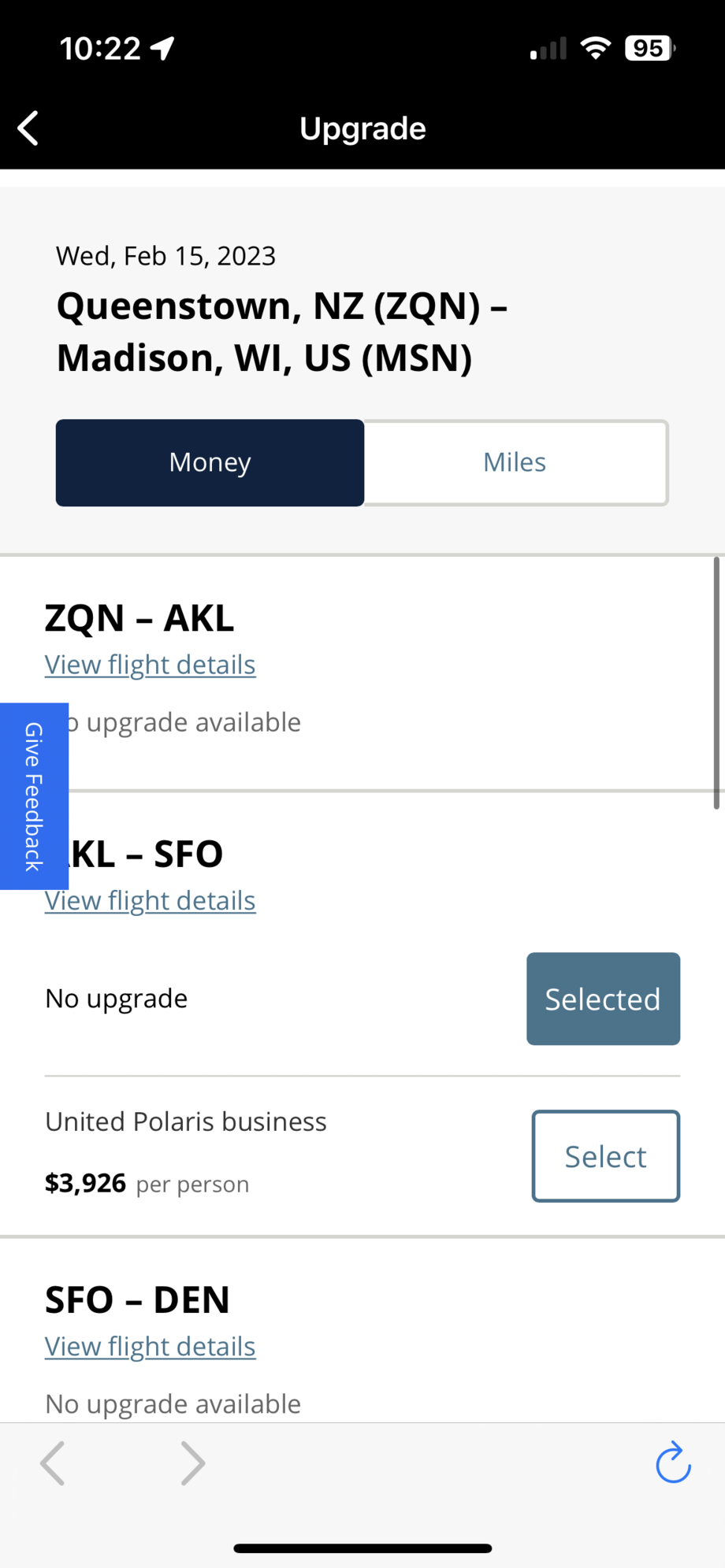Open the Give Feedback side tab
Image resolution: width=725 pixels, height=1568 pixels.
click(x=34, y=796)
